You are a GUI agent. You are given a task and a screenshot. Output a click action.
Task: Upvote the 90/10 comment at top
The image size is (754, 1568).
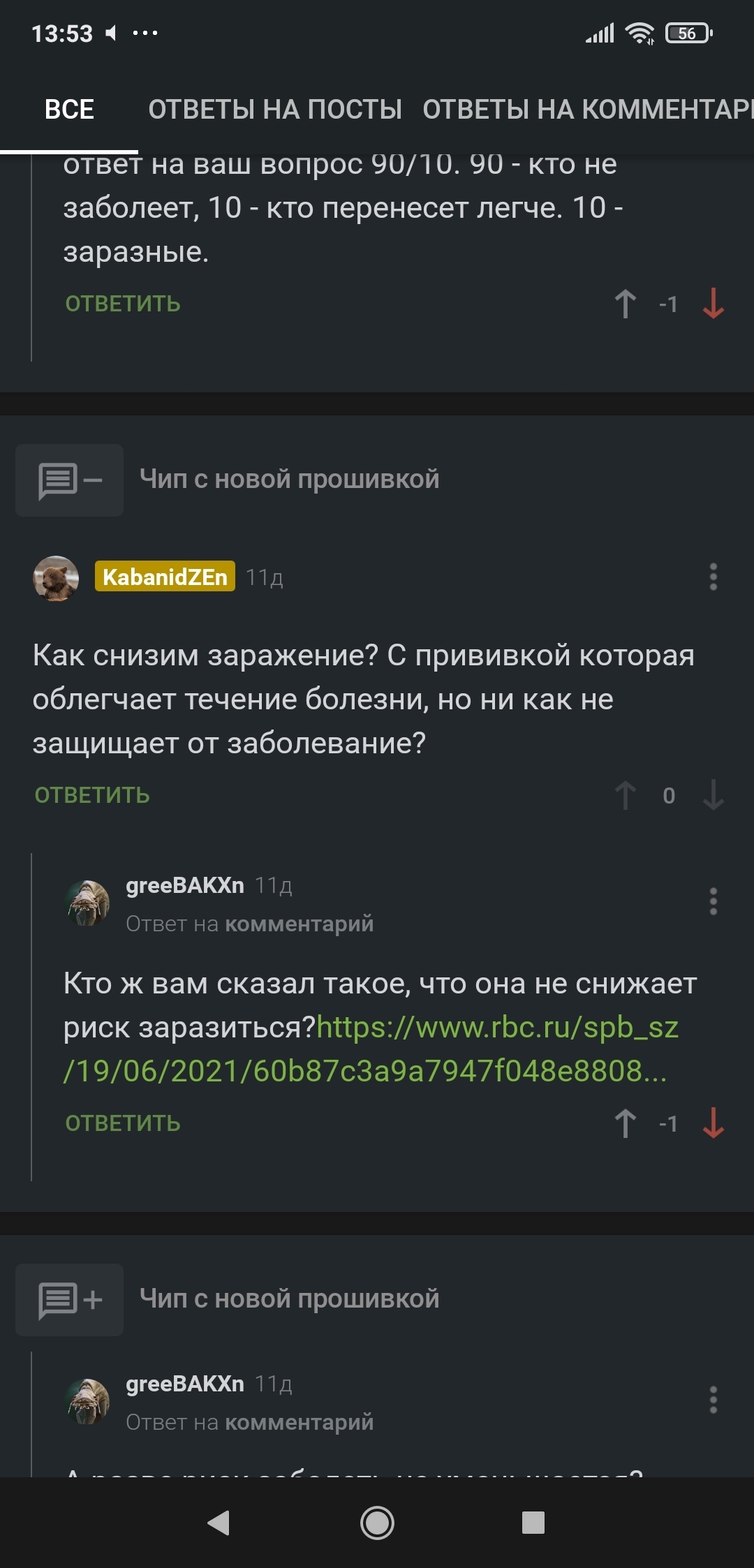[625, 304]
